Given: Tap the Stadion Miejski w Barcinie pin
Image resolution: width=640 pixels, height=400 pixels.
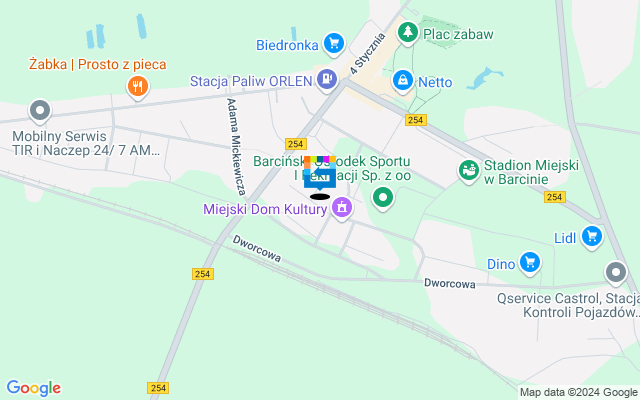Looking at the screenshot, I should coord(467,170).
